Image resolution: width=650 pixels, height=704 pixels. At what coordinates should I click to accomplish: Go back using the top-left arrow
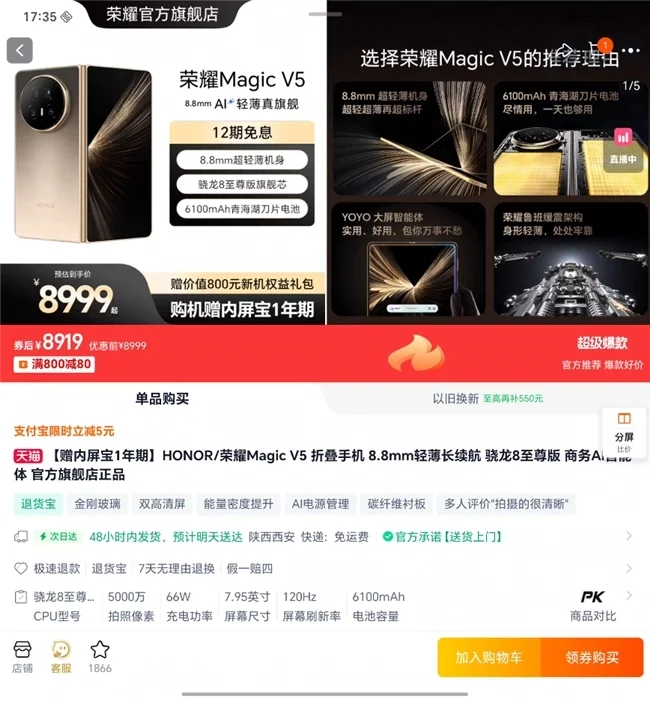point(20,50)
